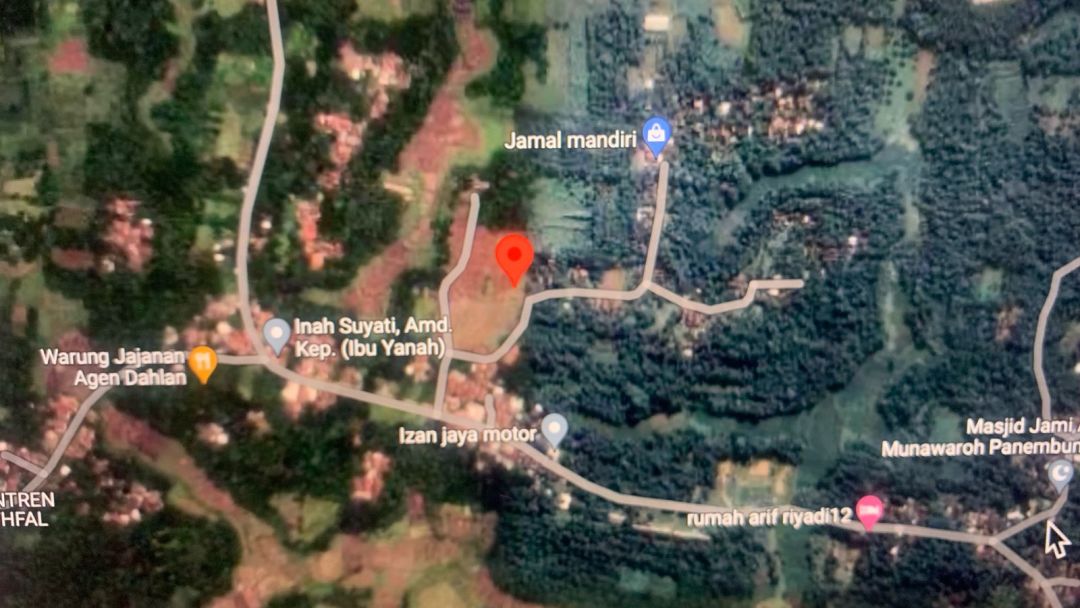
Task: Open the Jamal mandiri shop marker
Action: 656,134
